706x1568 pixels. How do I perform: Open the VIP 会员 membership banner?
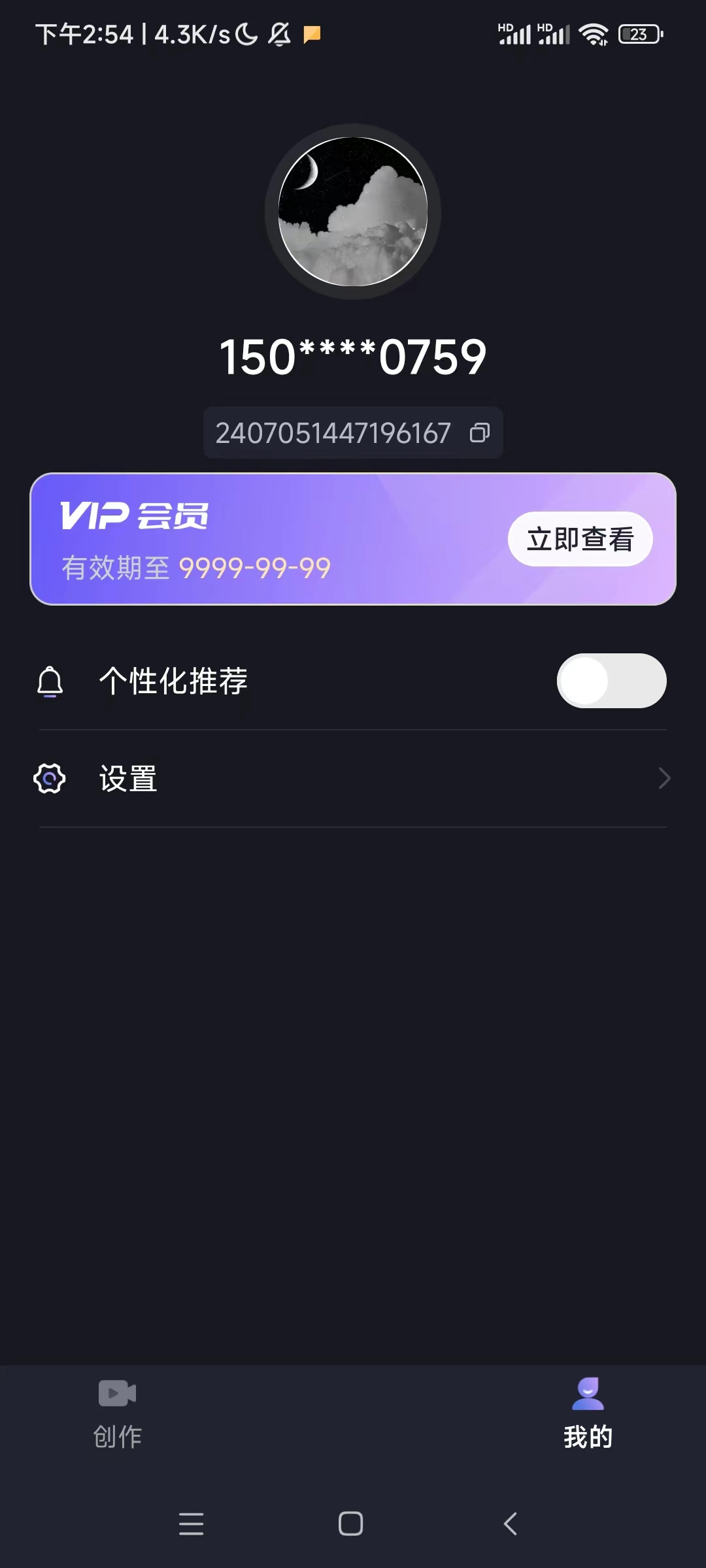click(x=353, y=538)
